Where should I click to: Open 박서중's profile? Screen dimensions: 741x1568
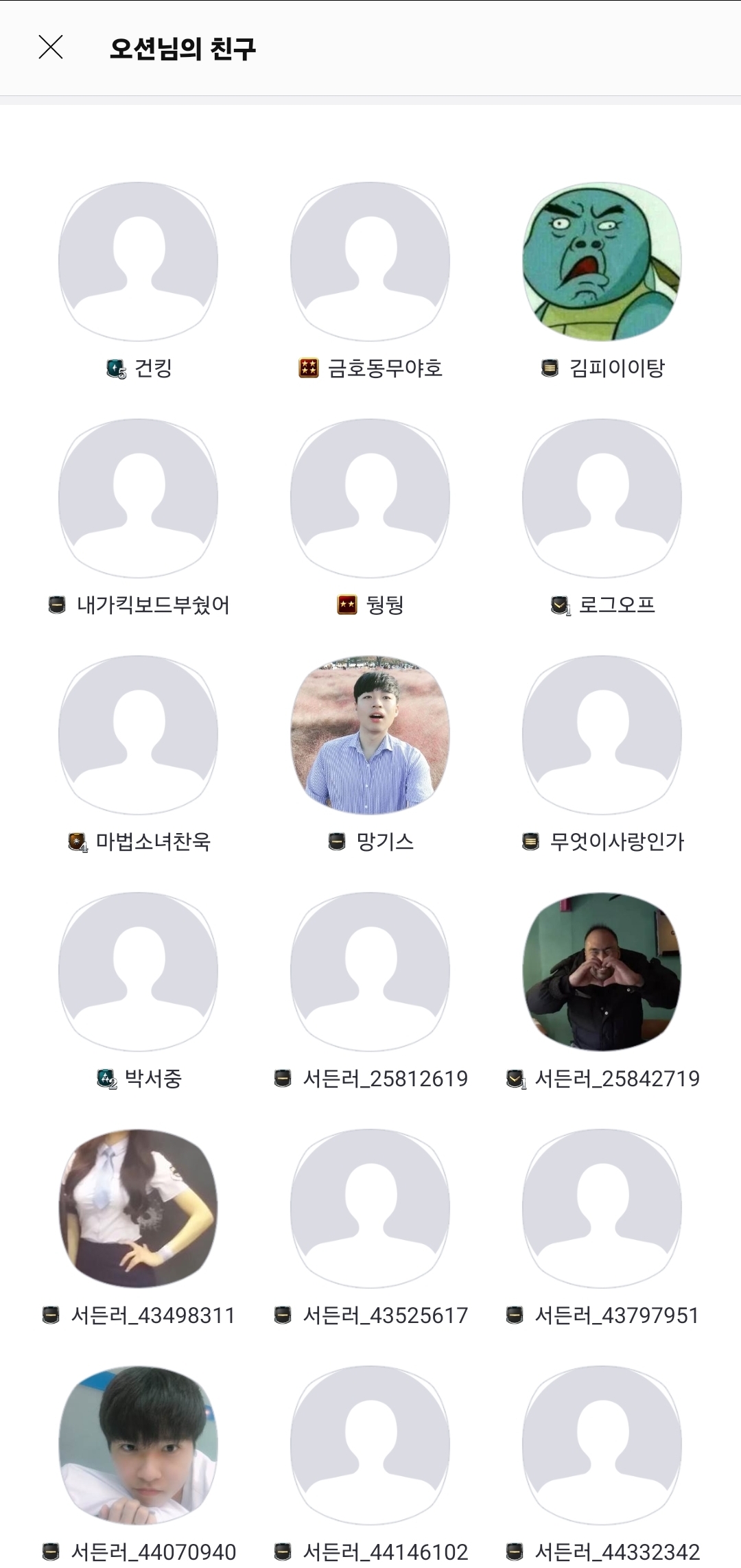point(139,972)
